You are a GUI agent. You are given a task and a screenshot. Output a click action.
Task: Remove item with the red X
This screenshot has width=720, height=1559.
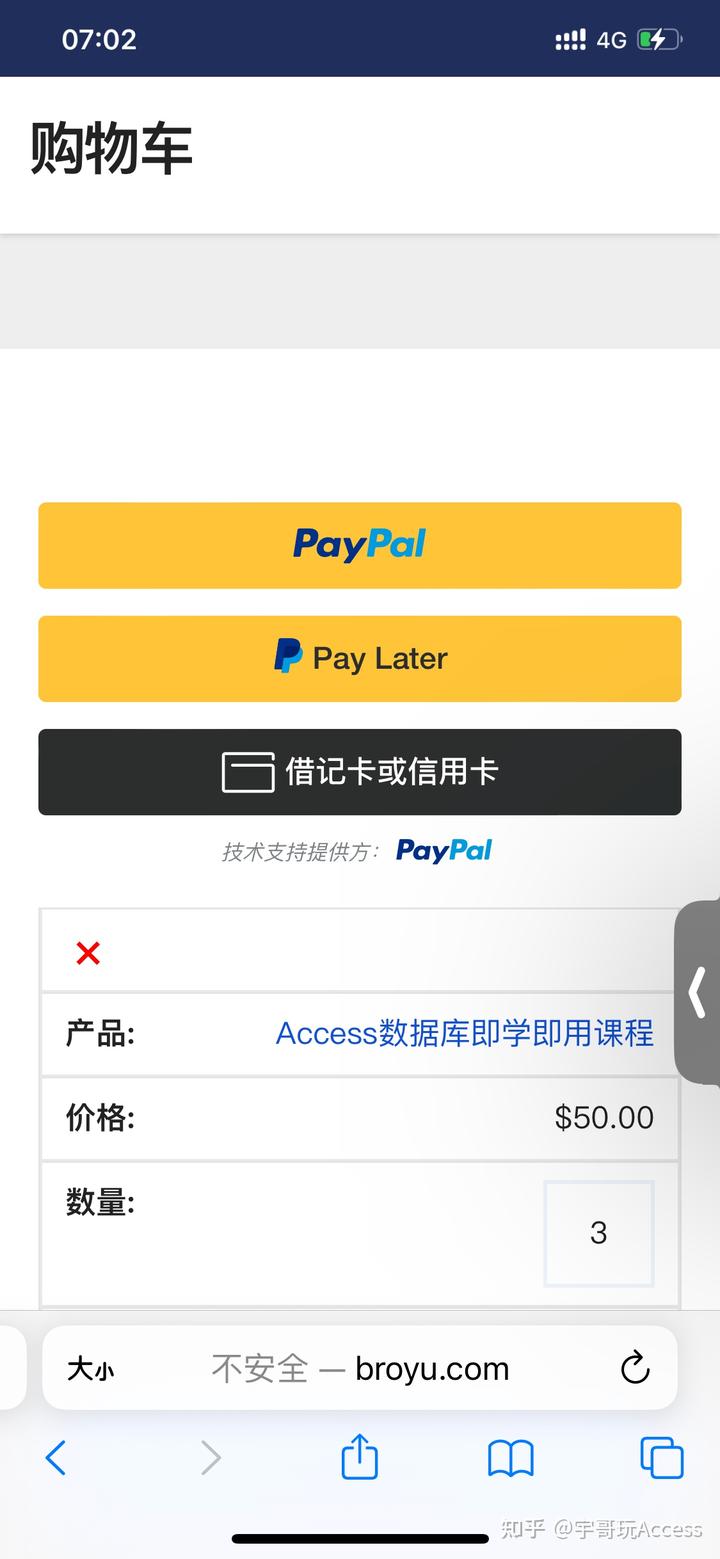click(88, 954)
